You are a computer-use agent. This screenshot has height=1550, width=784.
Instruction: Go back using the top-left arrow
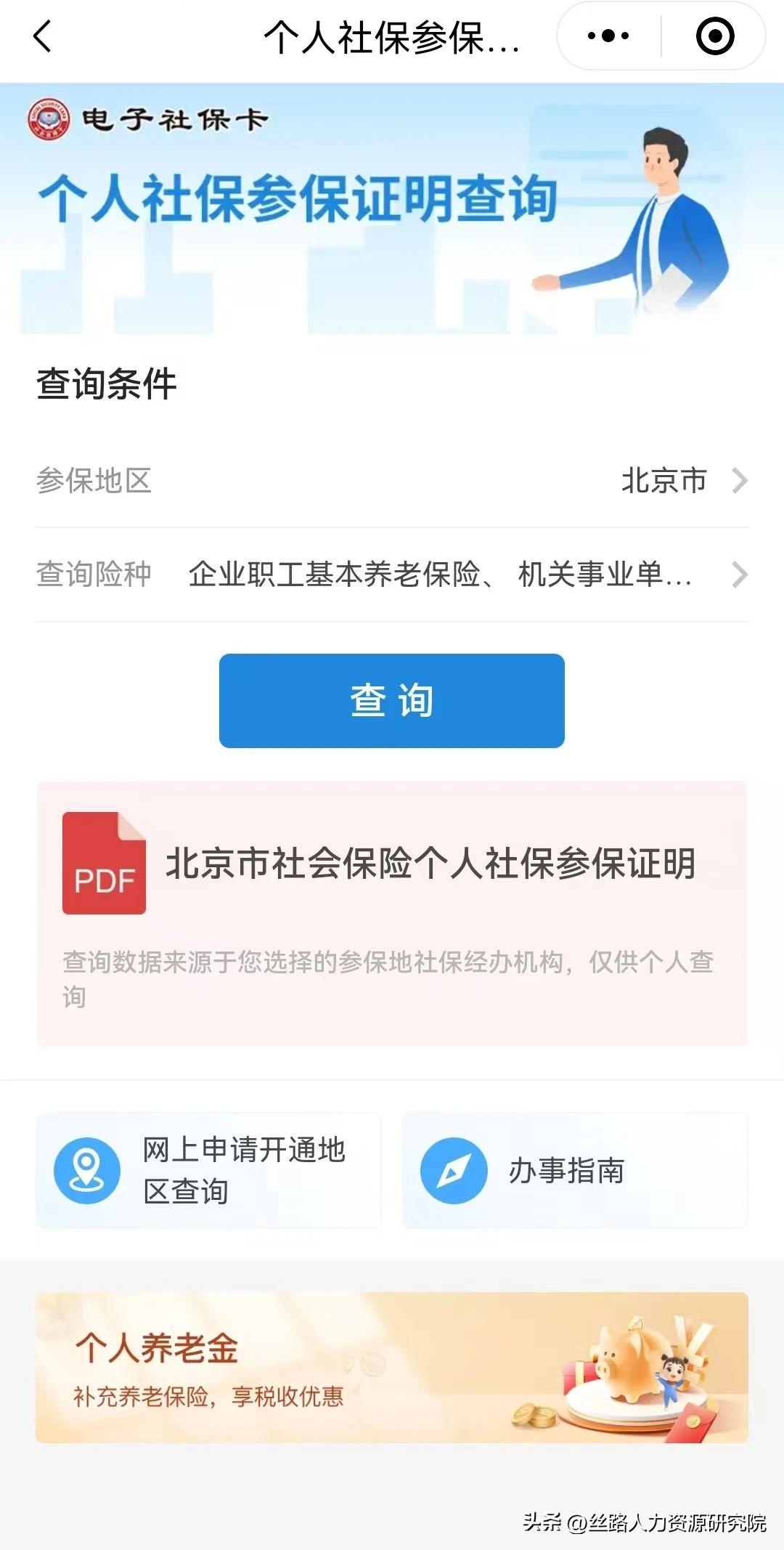(43, 36)
